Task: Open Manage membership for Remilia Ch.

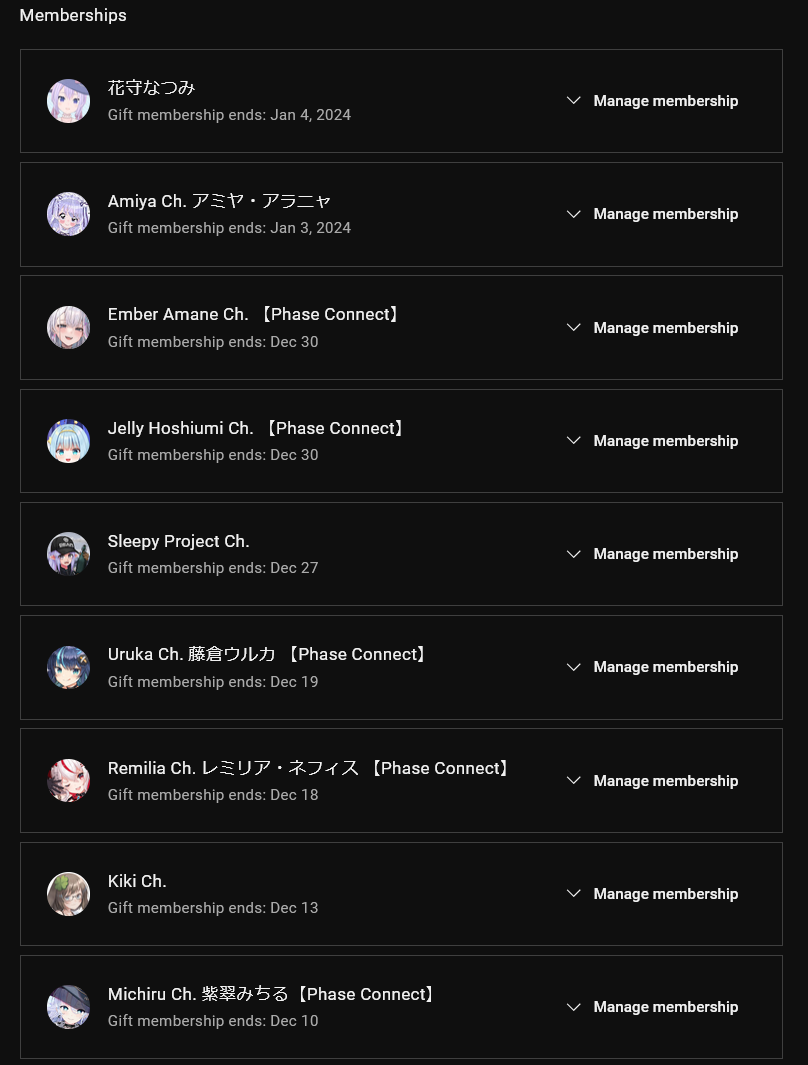Action: 652,781
